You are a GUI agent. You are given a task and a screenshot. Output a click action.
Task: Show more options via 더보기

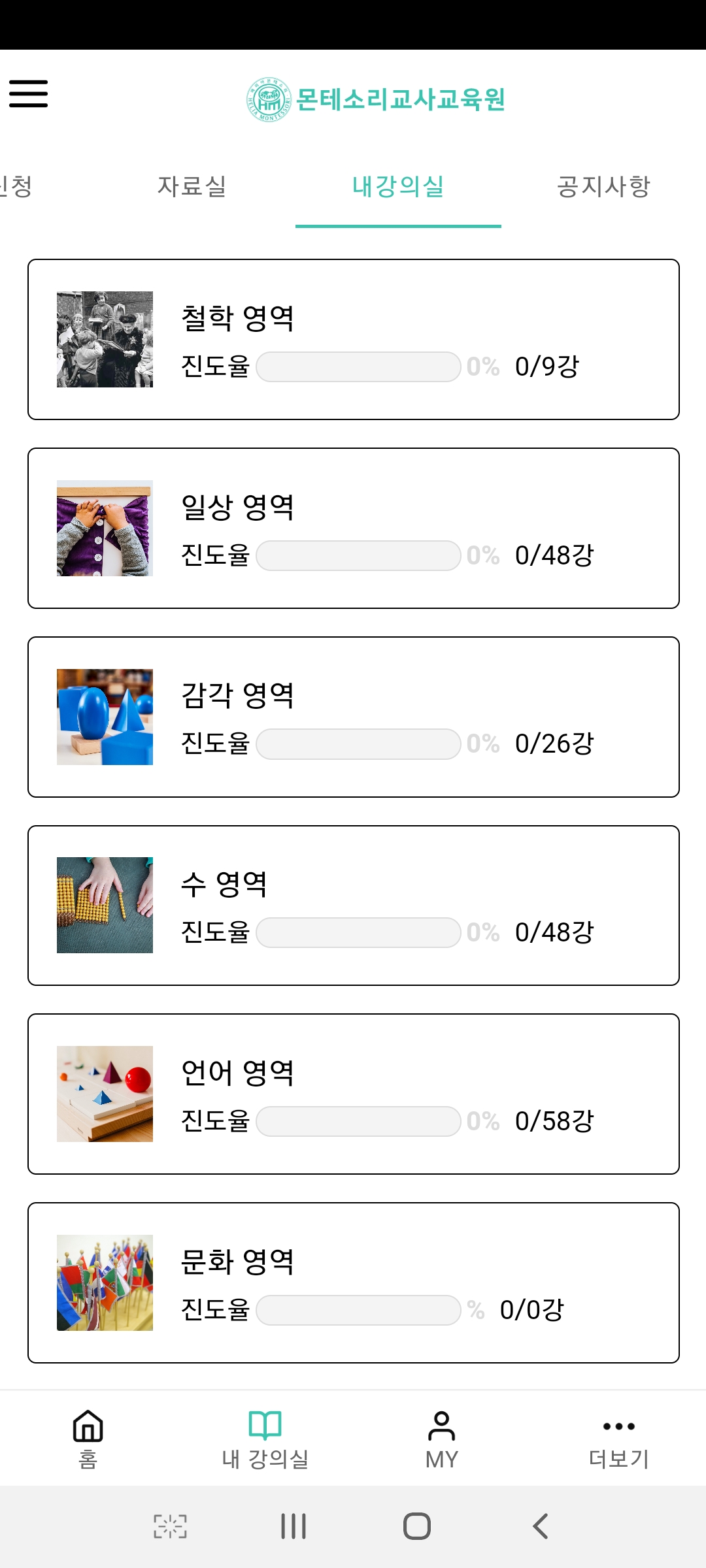[x=618, y=1438]
